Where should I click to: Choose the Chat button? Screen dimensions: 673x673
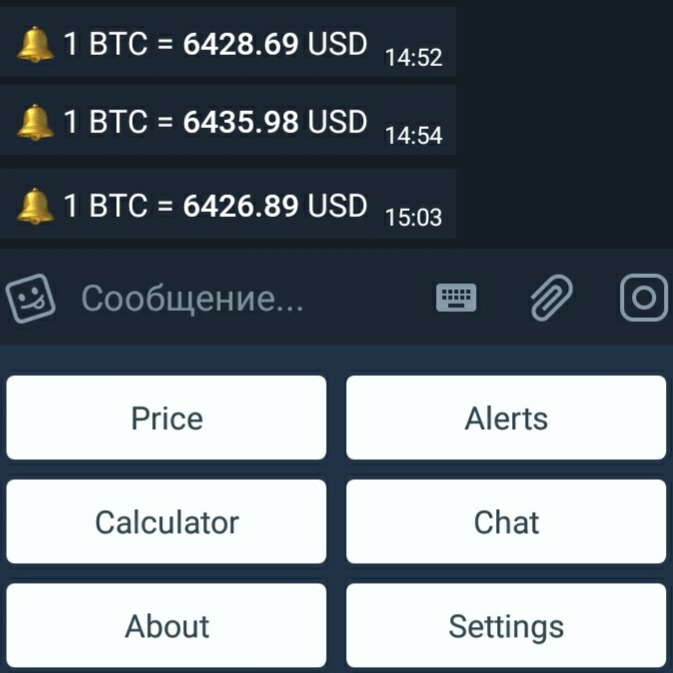tap(506, 522)
